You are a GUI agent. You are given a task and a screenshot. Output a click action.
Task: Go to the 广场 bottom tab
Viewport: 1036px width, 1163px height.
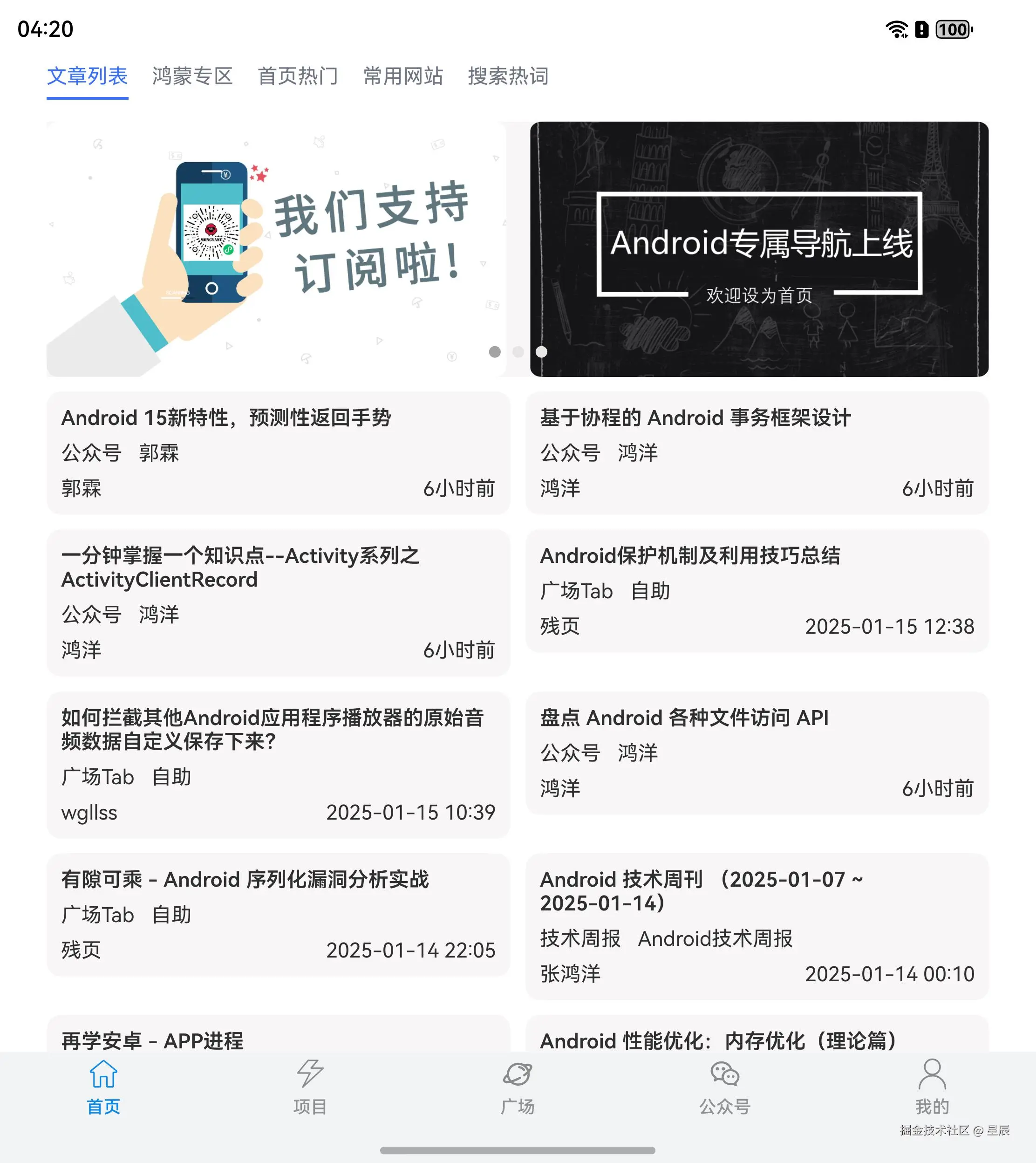tap(518, 1087)
